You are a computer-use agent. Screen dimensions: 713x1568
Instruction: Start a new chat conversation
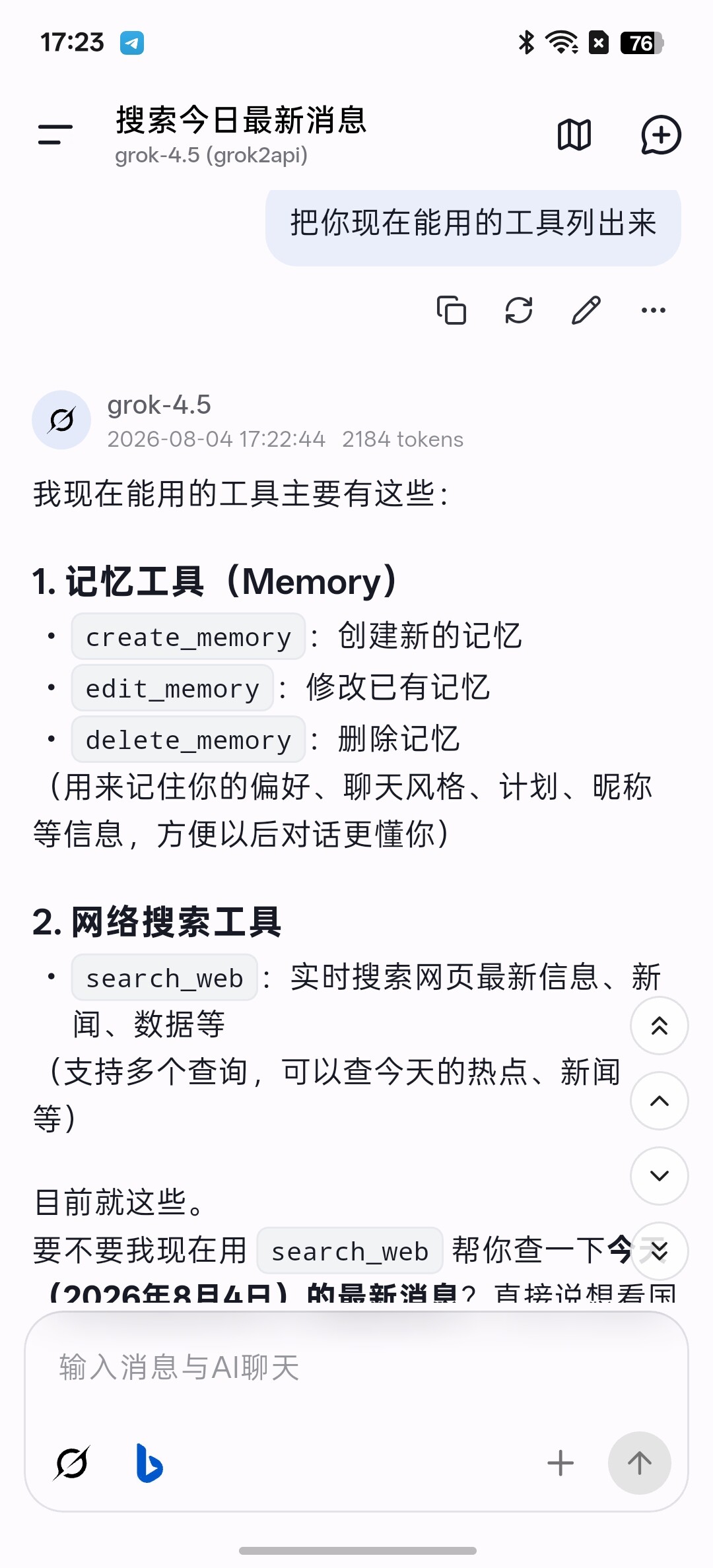point(661,135)
